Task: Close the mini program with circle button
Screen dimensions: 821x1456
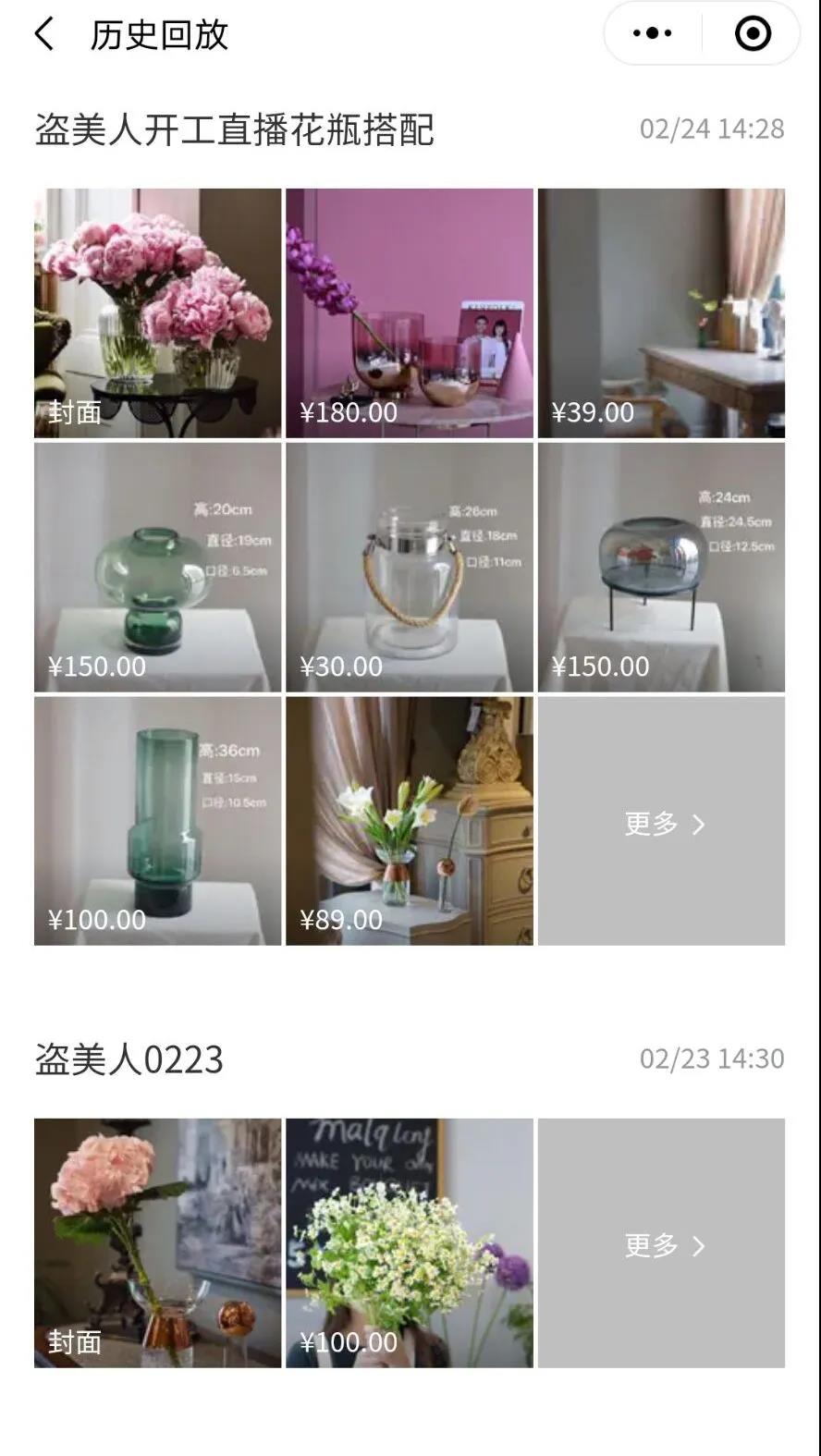Action: coord(753,34)
